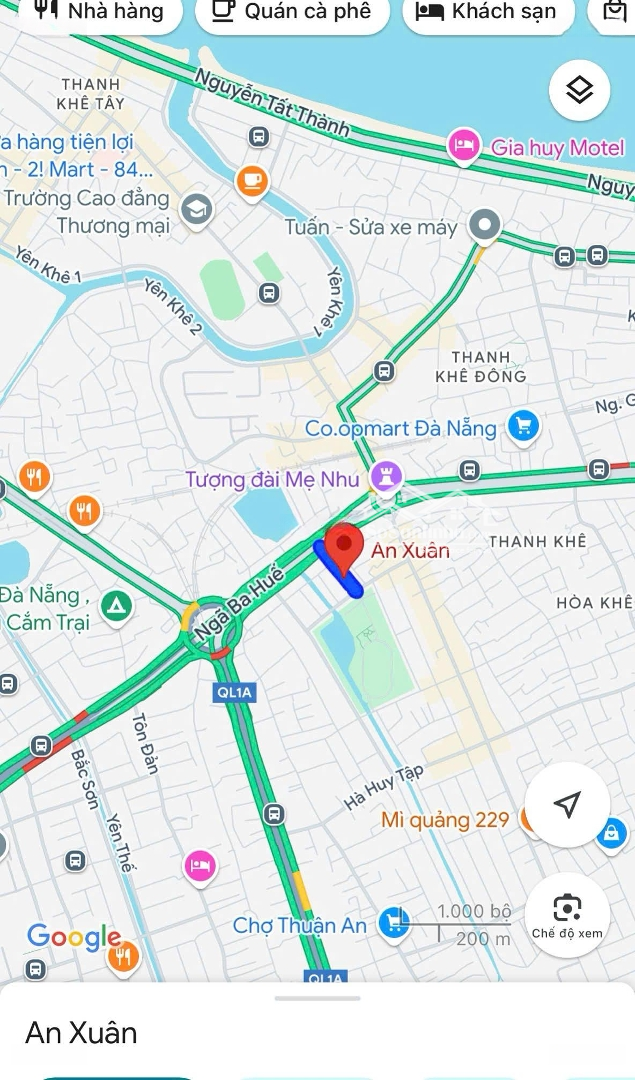Open the map layers button

pos(579,90)
